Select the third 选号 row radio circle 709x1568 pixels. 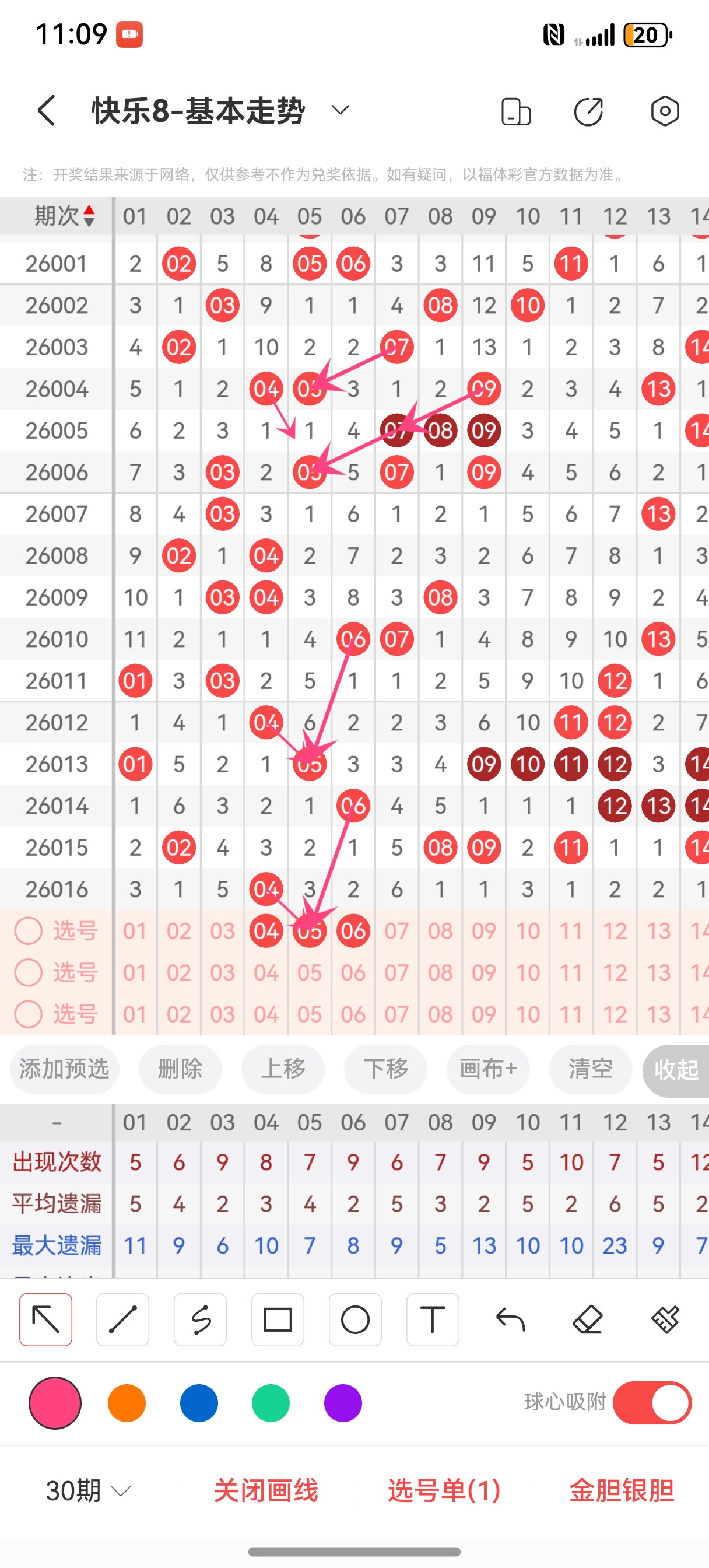(x=28, y=1014)
